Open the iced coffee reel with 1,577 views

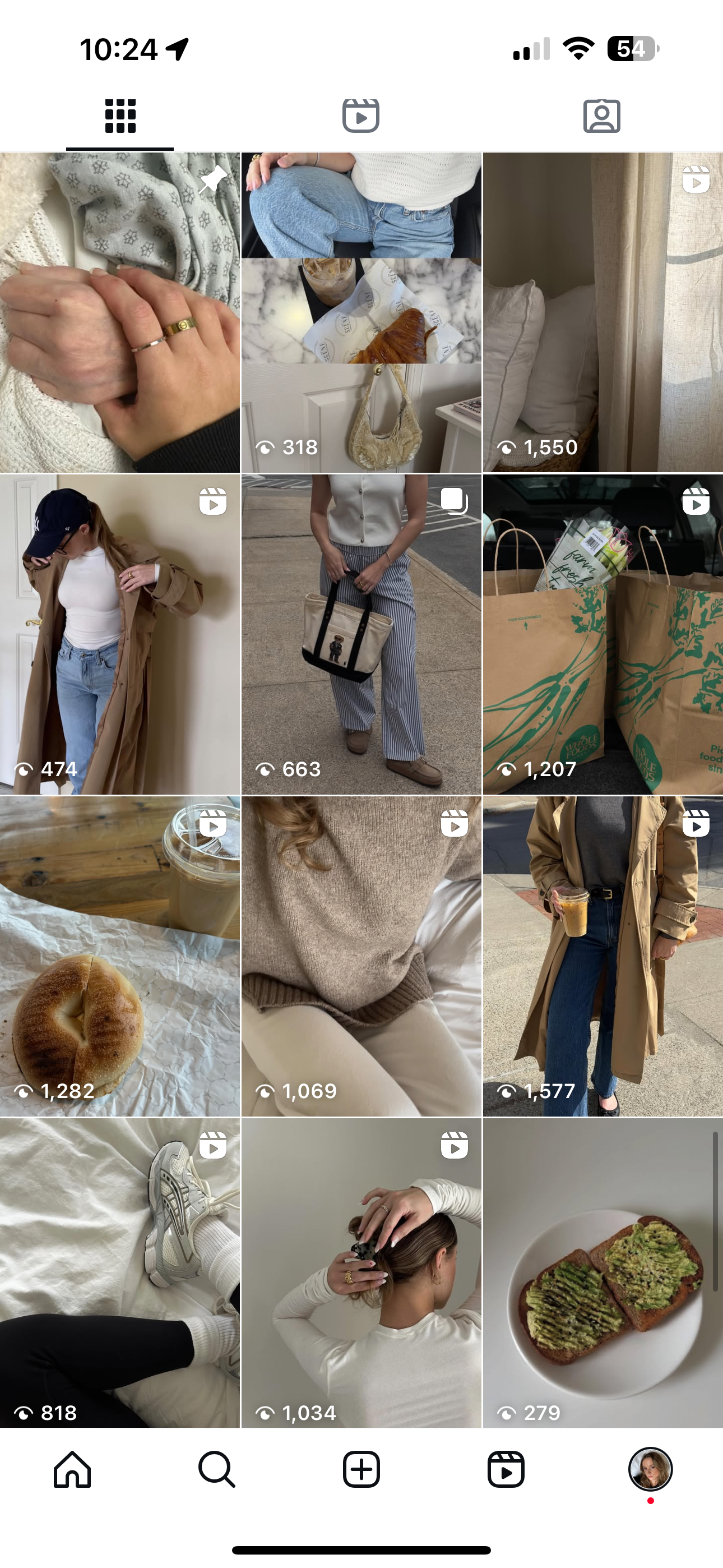[603, 956]
